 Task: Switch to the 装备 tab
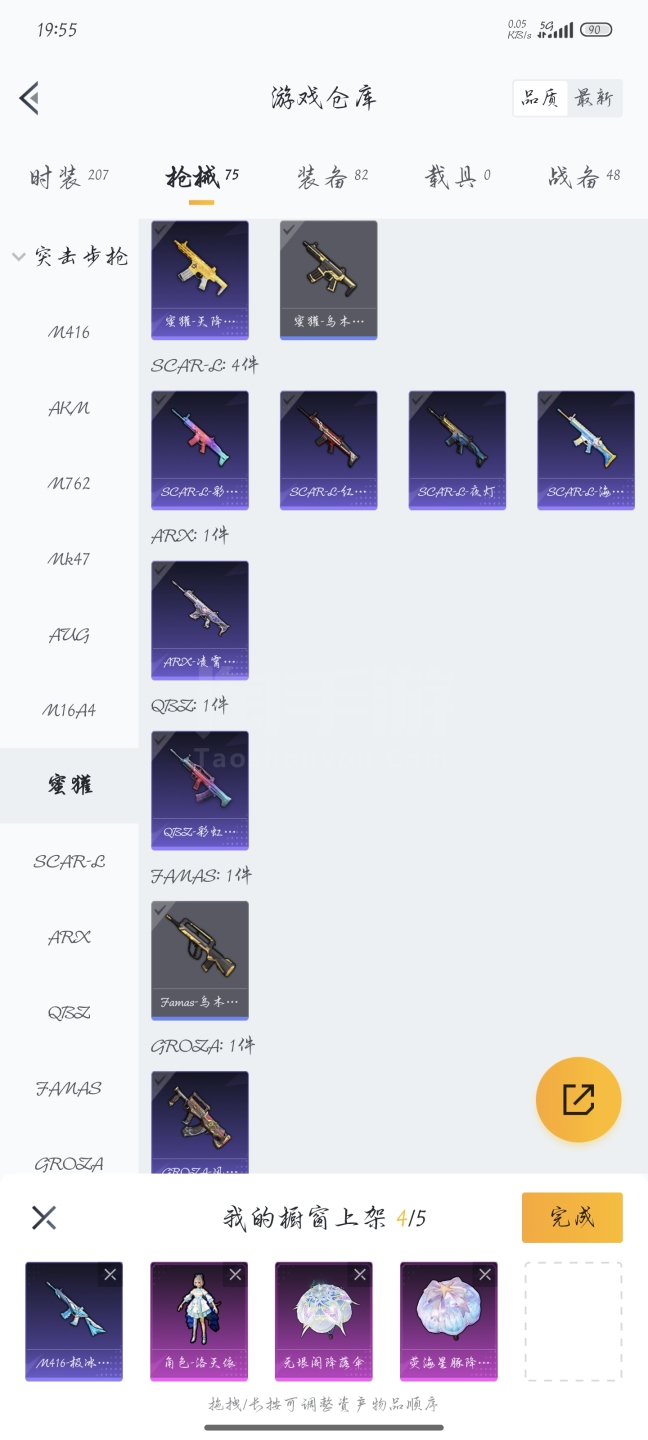coord(332,178)
